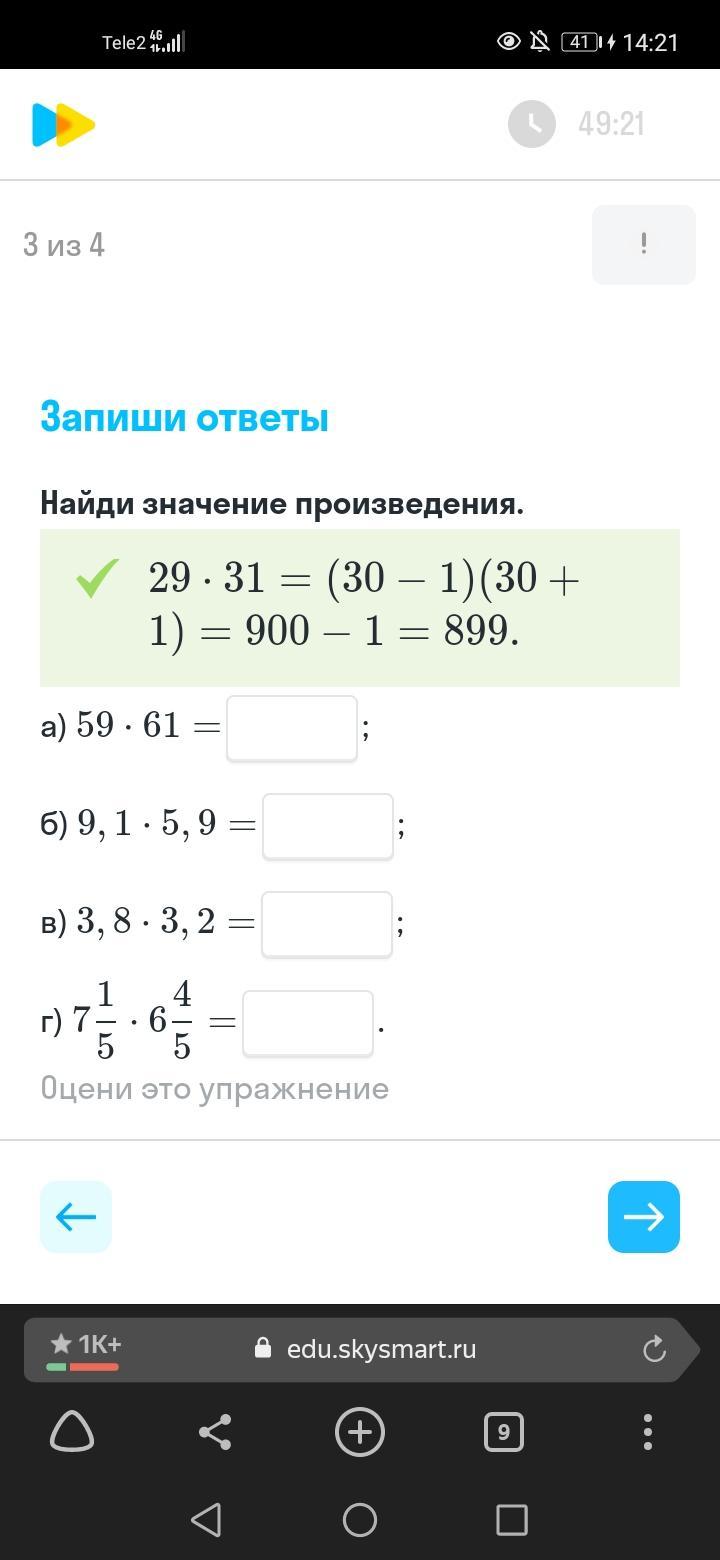Screen dimensions: 720x1560
Task: Reload the edu.skysmart.ru page
Action: tap(654, 1349)
